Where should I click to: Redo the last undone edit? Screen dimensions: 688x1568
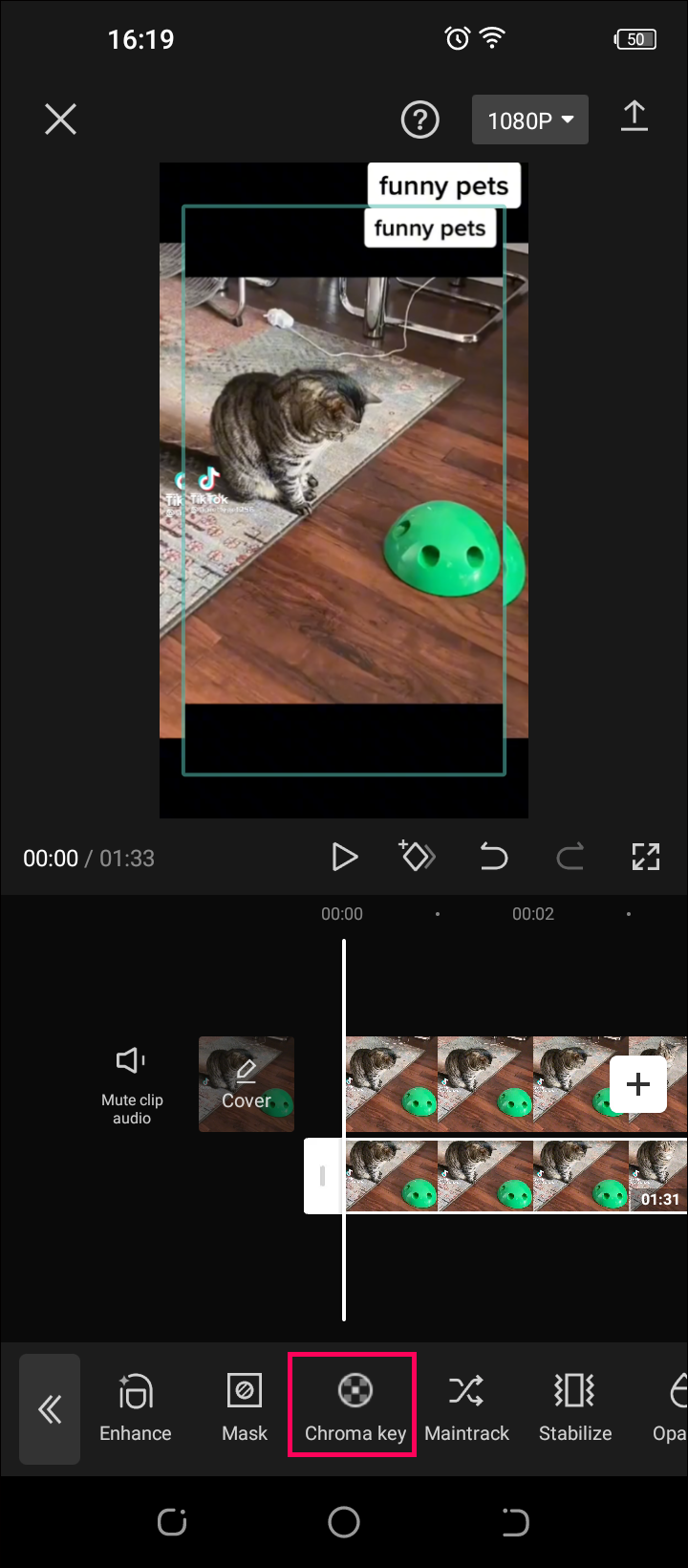(570, 857)
